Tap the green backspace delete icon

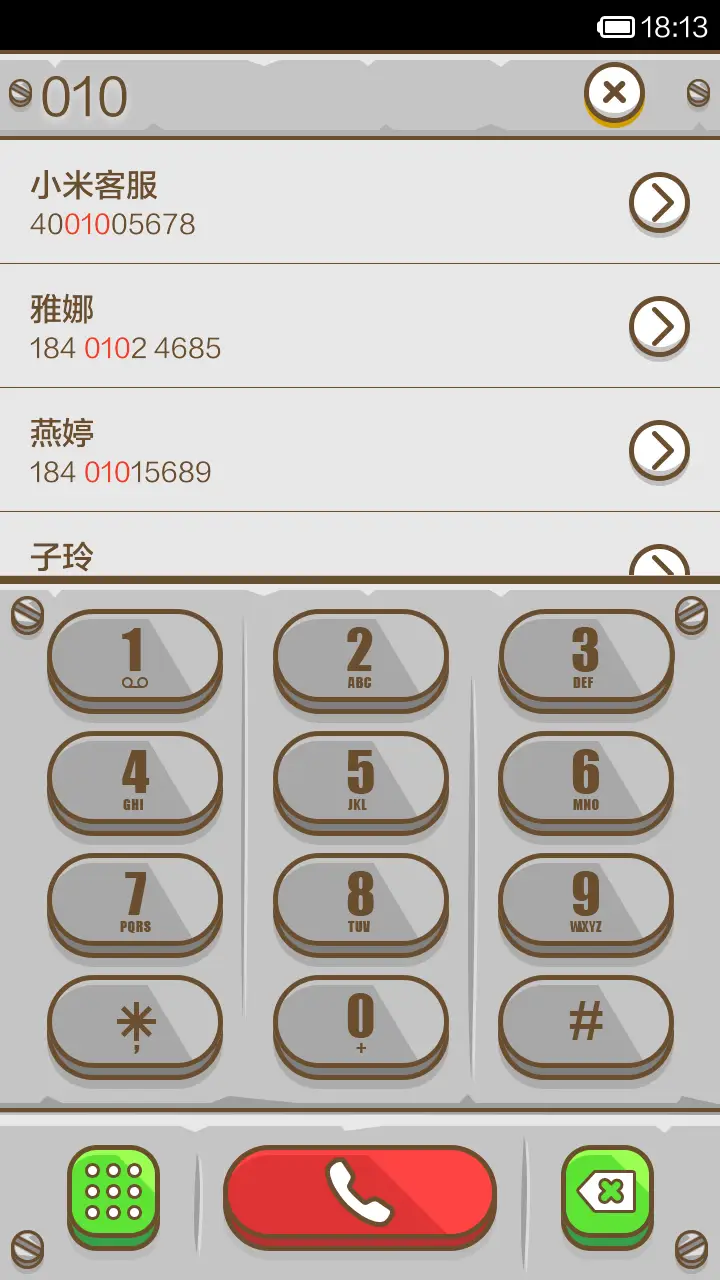point(608,1192)
